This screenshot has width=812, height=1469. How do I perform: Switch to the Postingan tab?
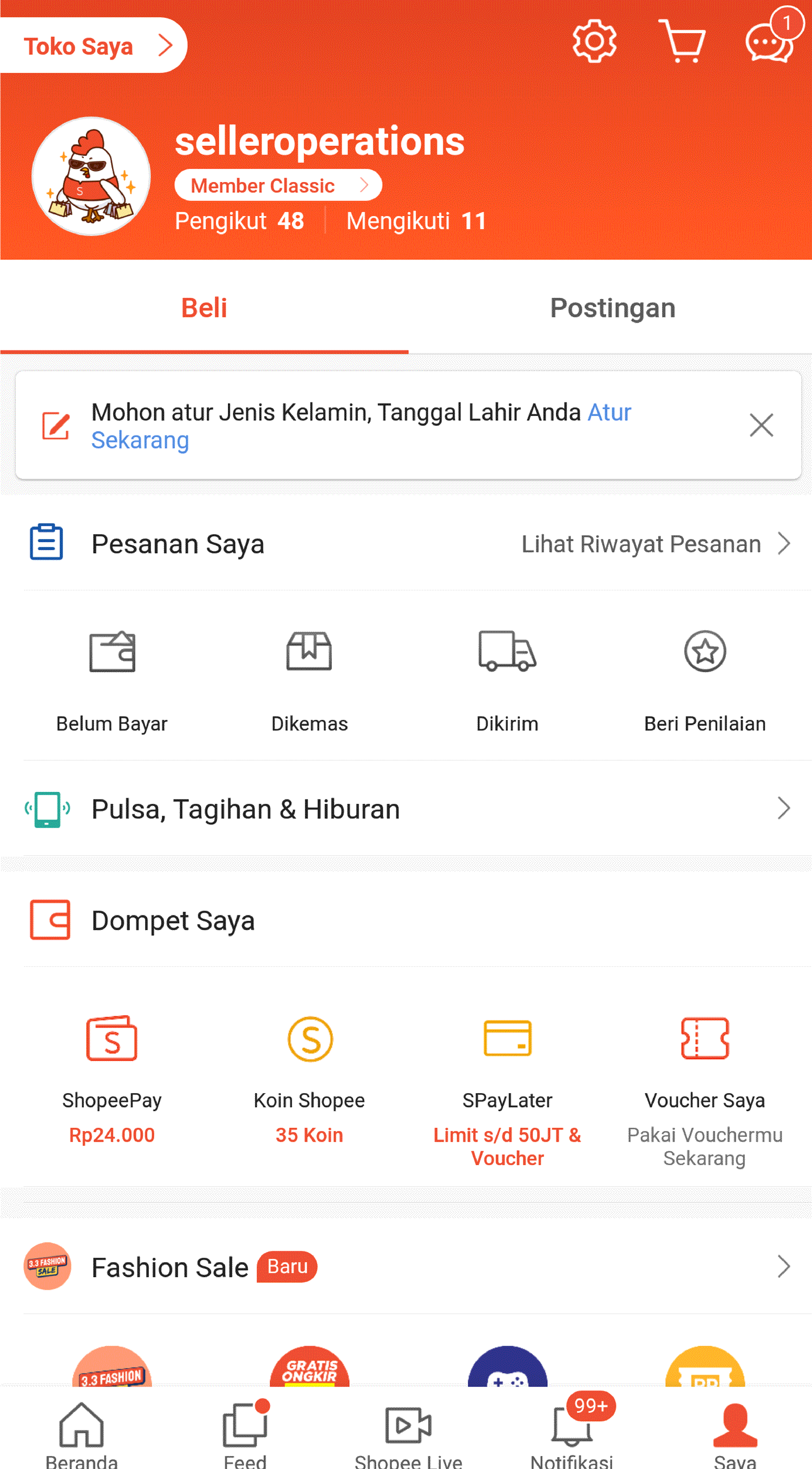613,308
